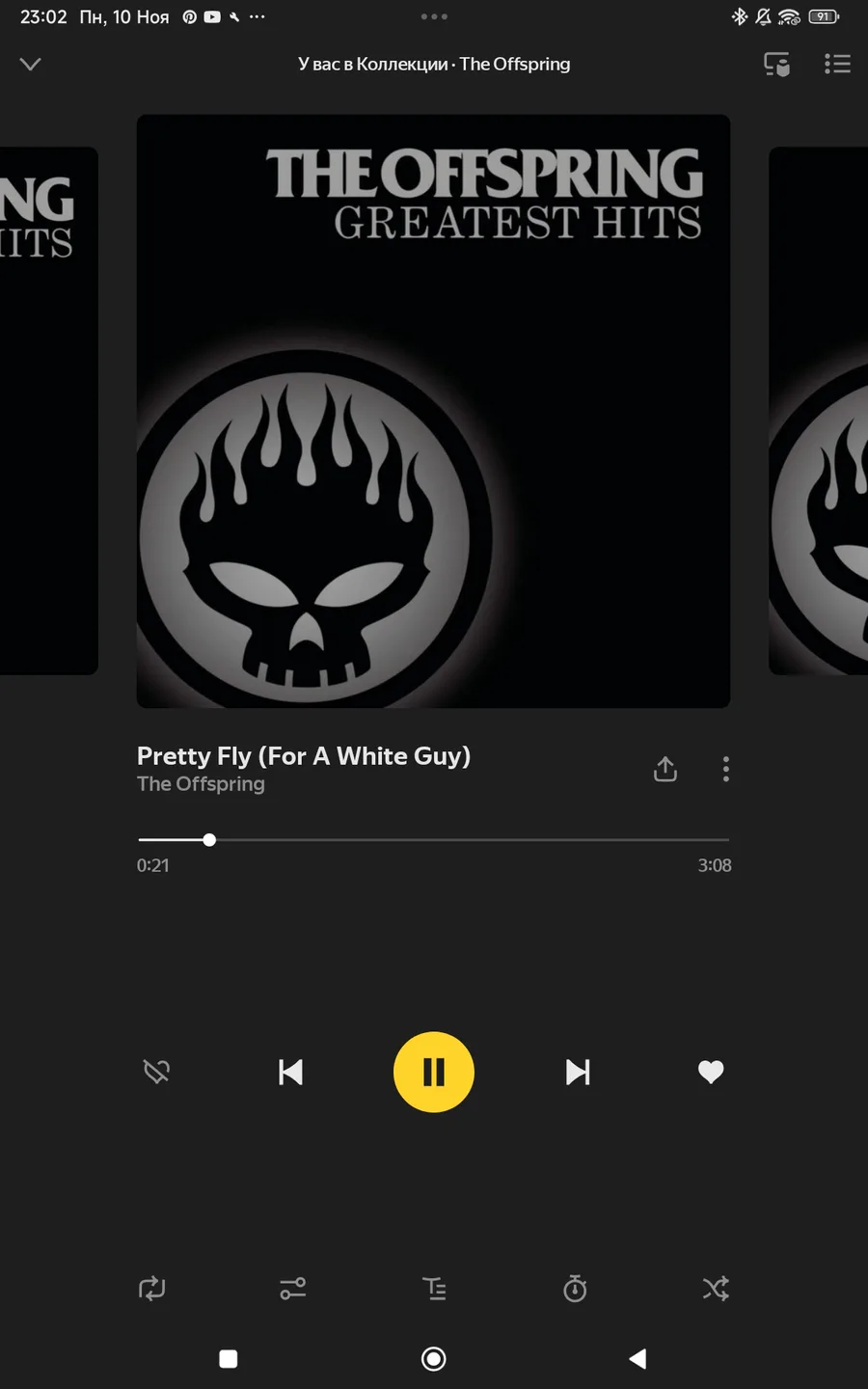Dislike the current track
This screenshot has height=1389, width=868.
156,1072
